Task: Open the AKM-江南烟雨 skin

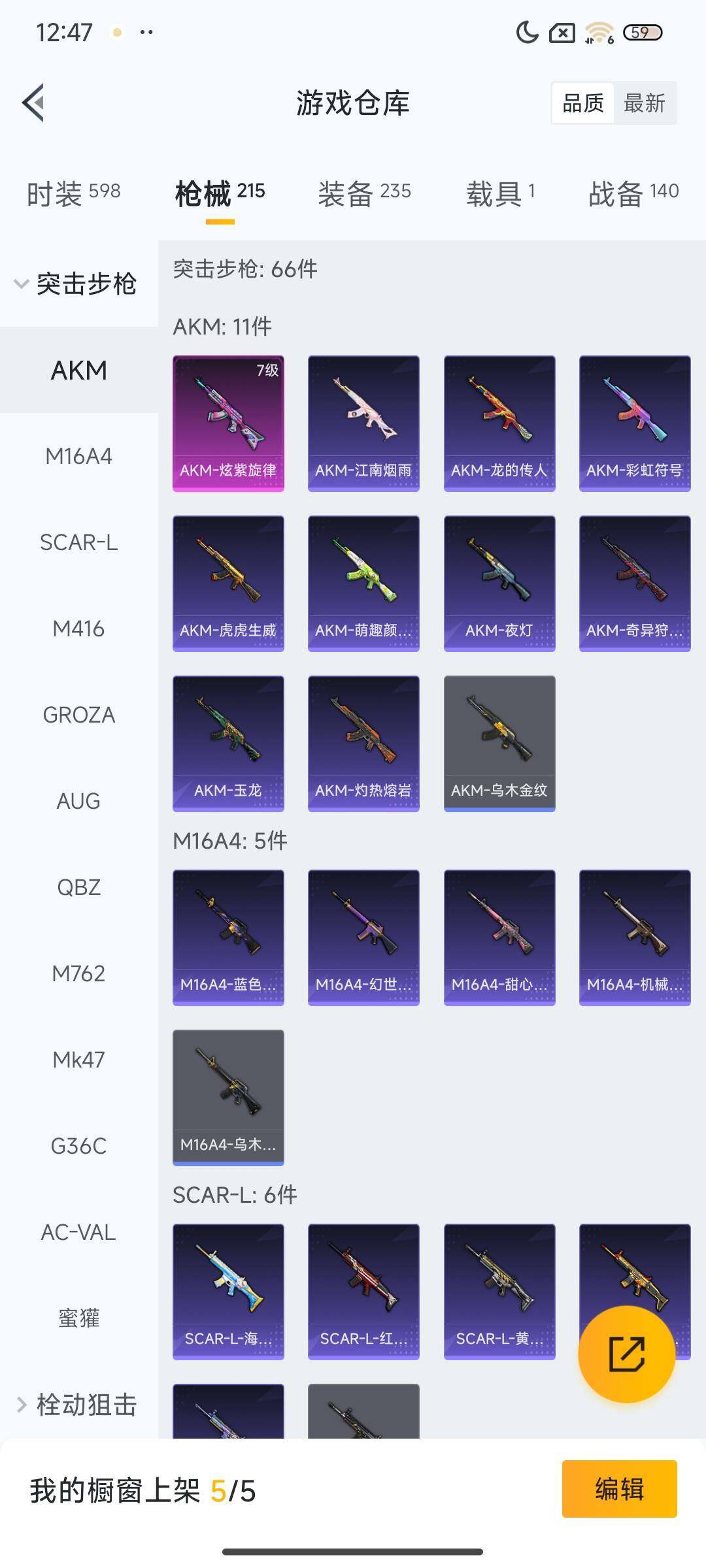Action: (x=363, y=423)
